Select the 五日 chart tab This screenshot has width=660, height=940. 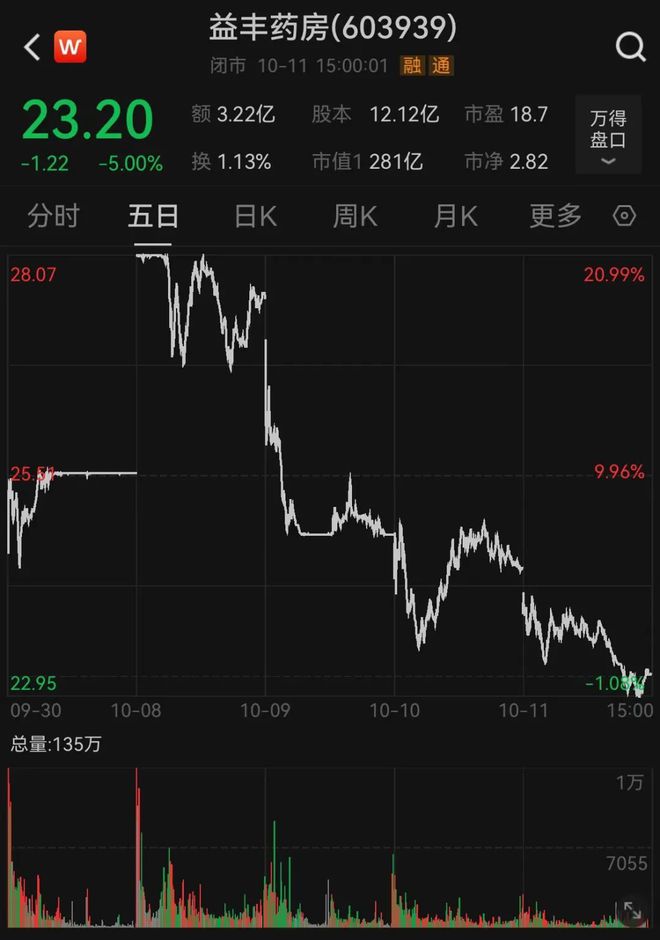point(153,216)
